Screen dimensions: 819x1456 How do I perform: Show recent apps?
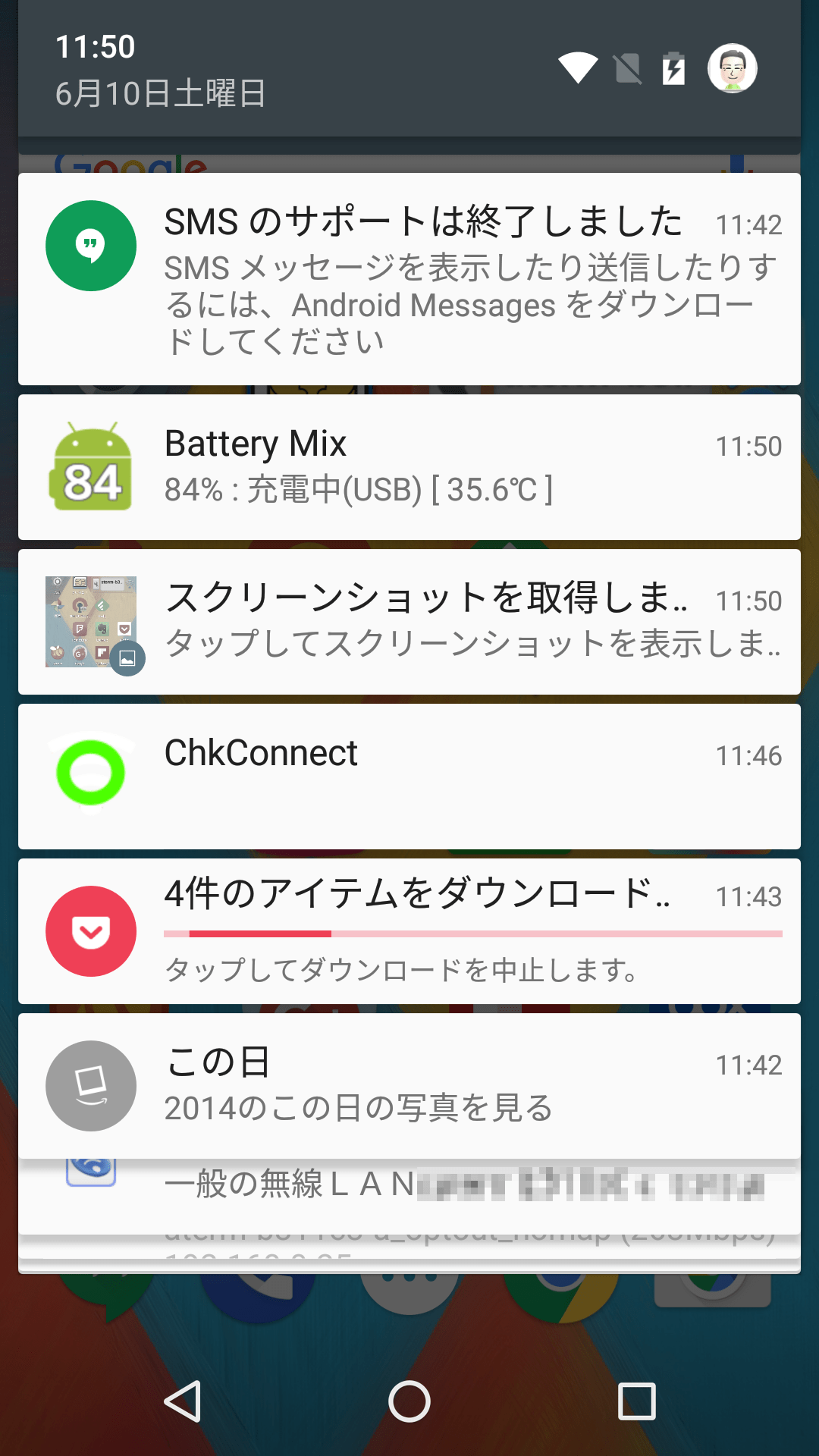(636, 1401)
